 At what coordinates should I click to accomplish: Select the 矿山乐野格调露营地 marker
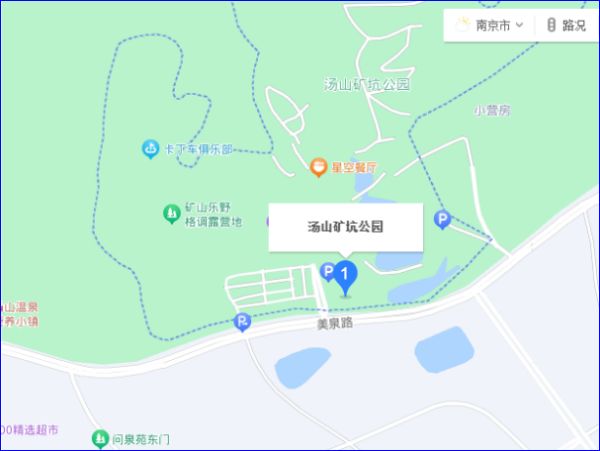171,213
